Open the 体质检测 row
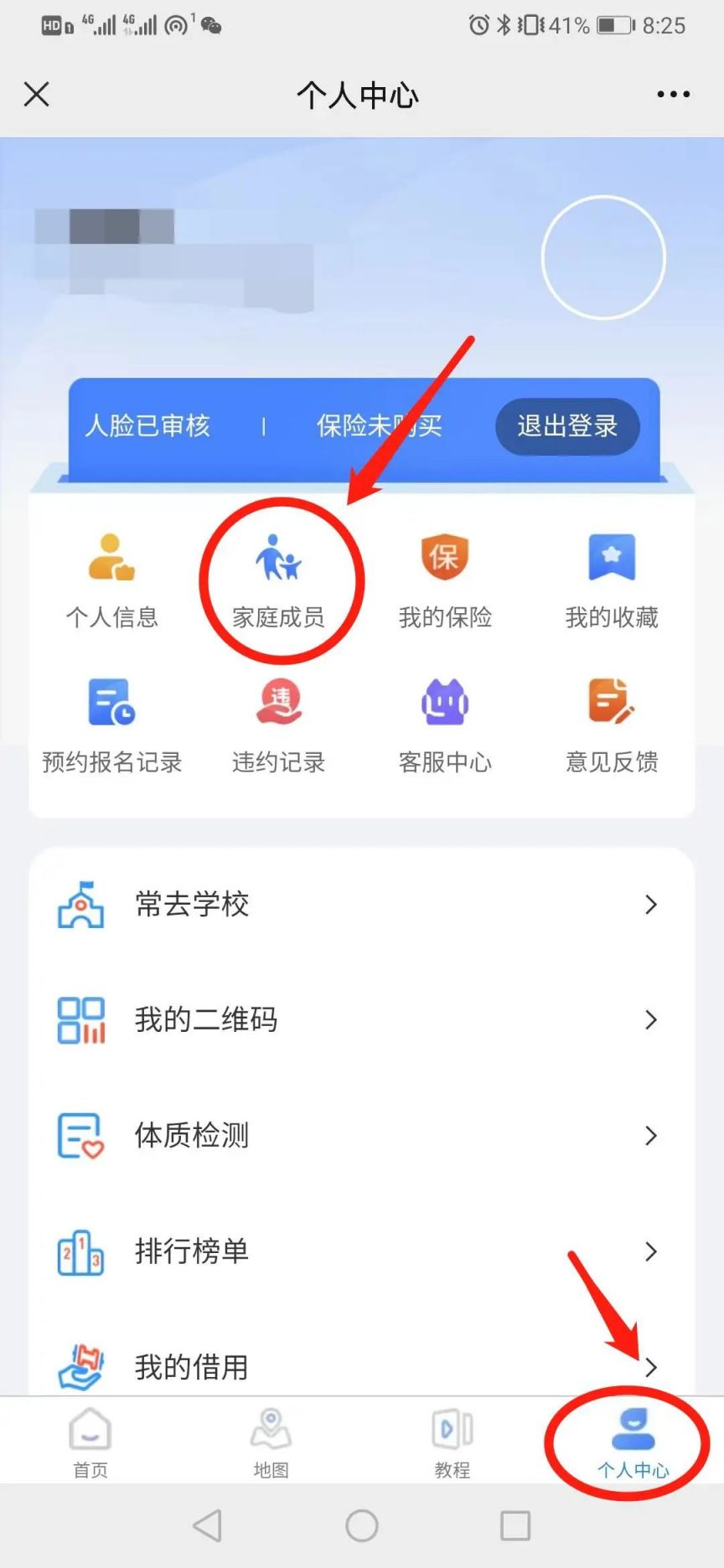Screen dimensions: 724x1568 click(x=362, y=1136)
